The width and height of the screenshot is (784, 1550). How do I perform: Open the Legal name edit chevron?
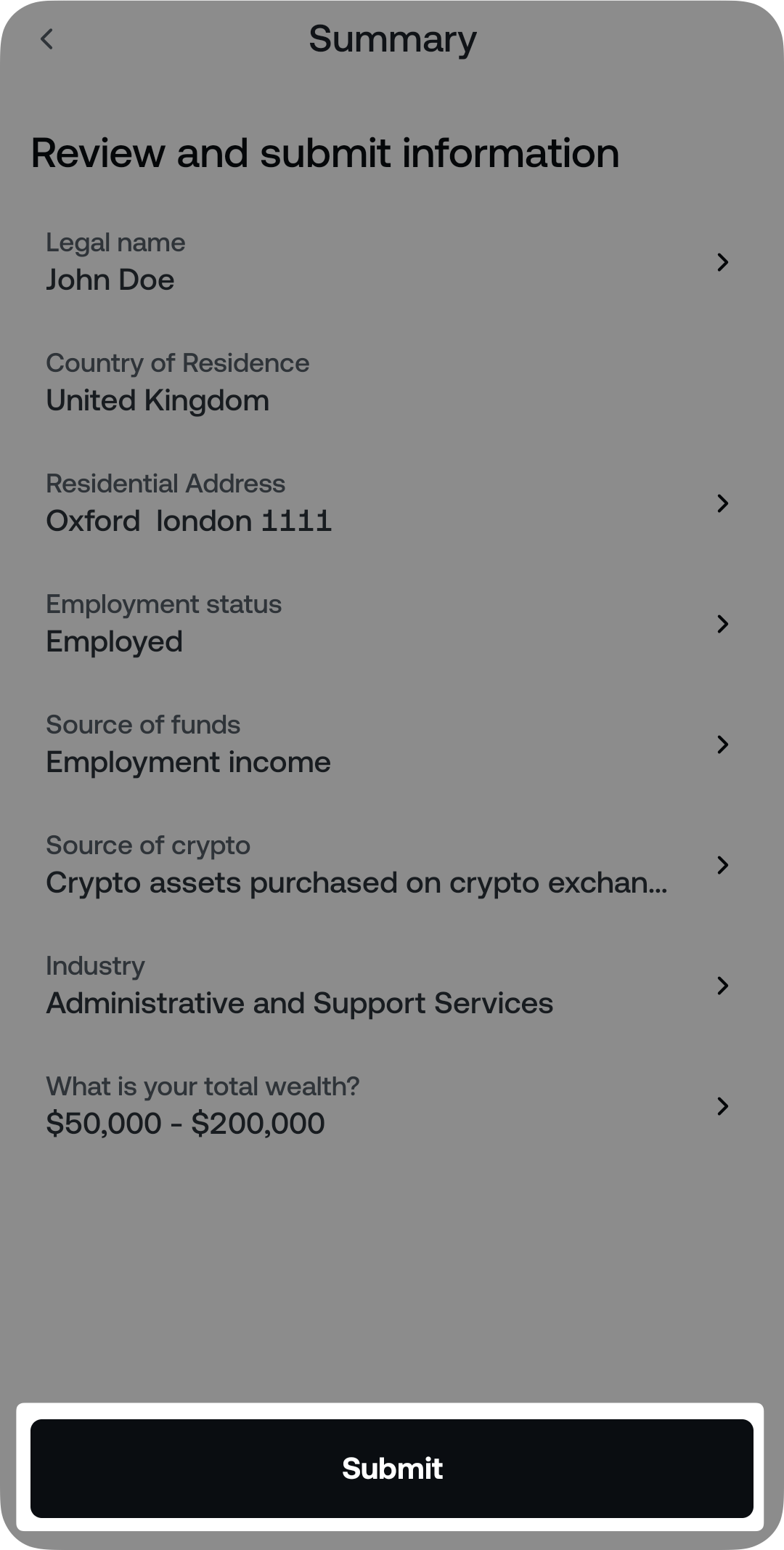tap(722, 263)
